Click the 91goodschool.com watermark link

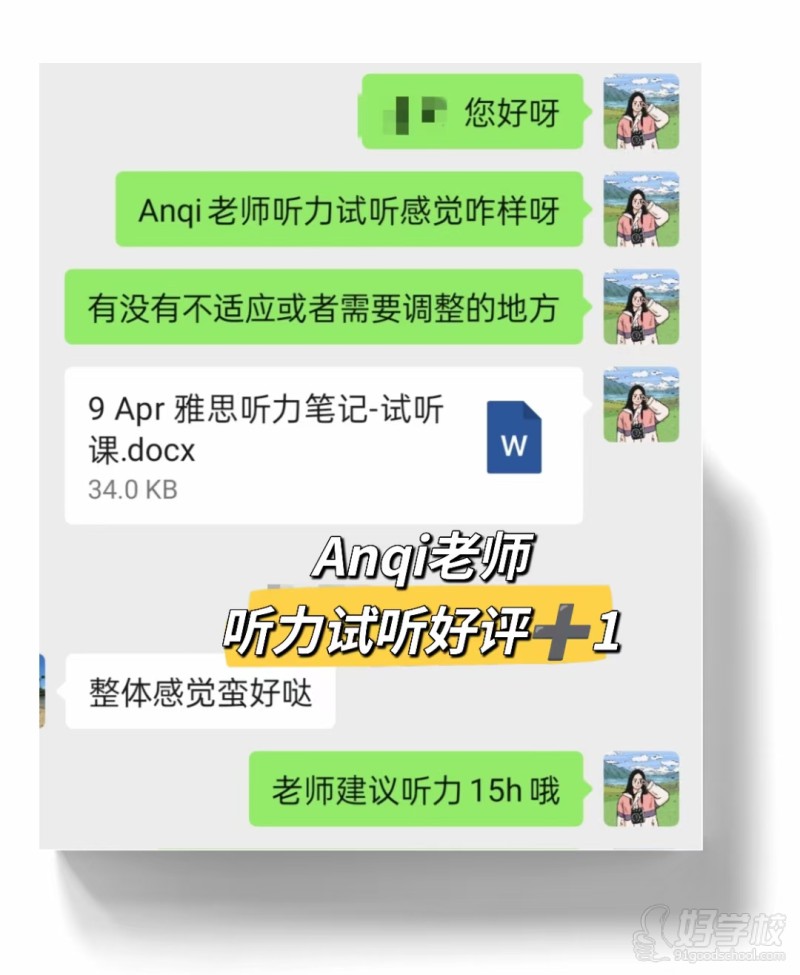725,955
